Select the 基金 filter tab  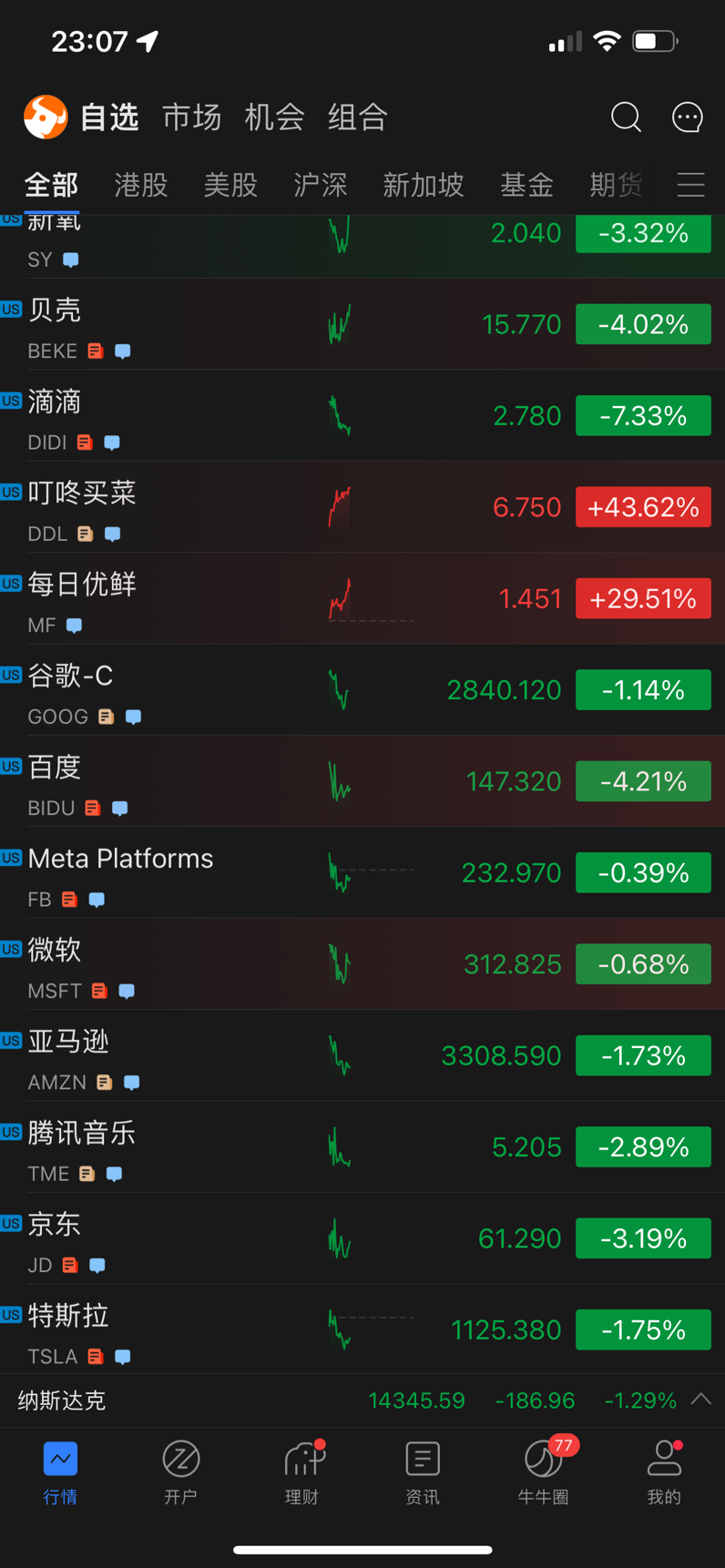pyautogui.click(x=526, y=186)
